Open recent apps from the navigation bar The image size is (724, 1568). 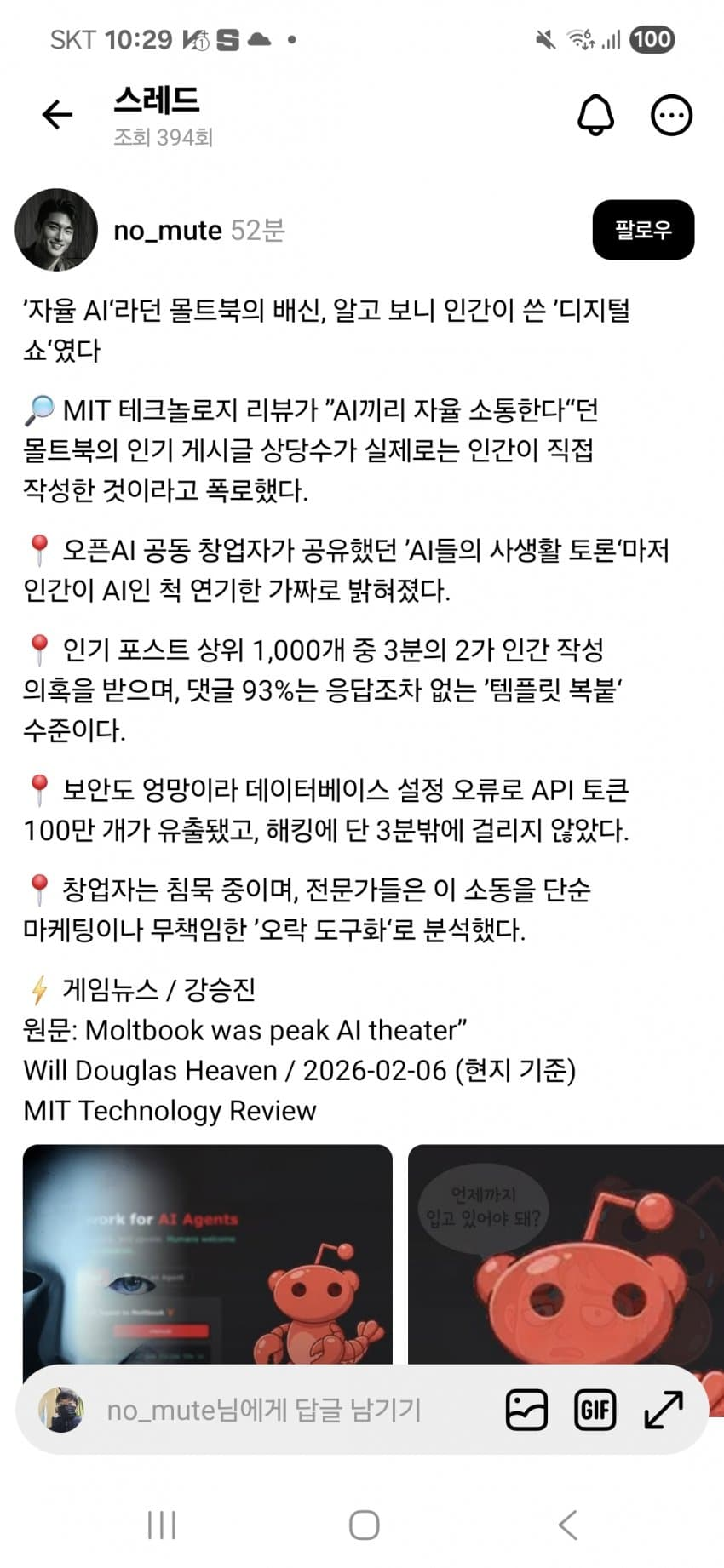point(162,1525)
